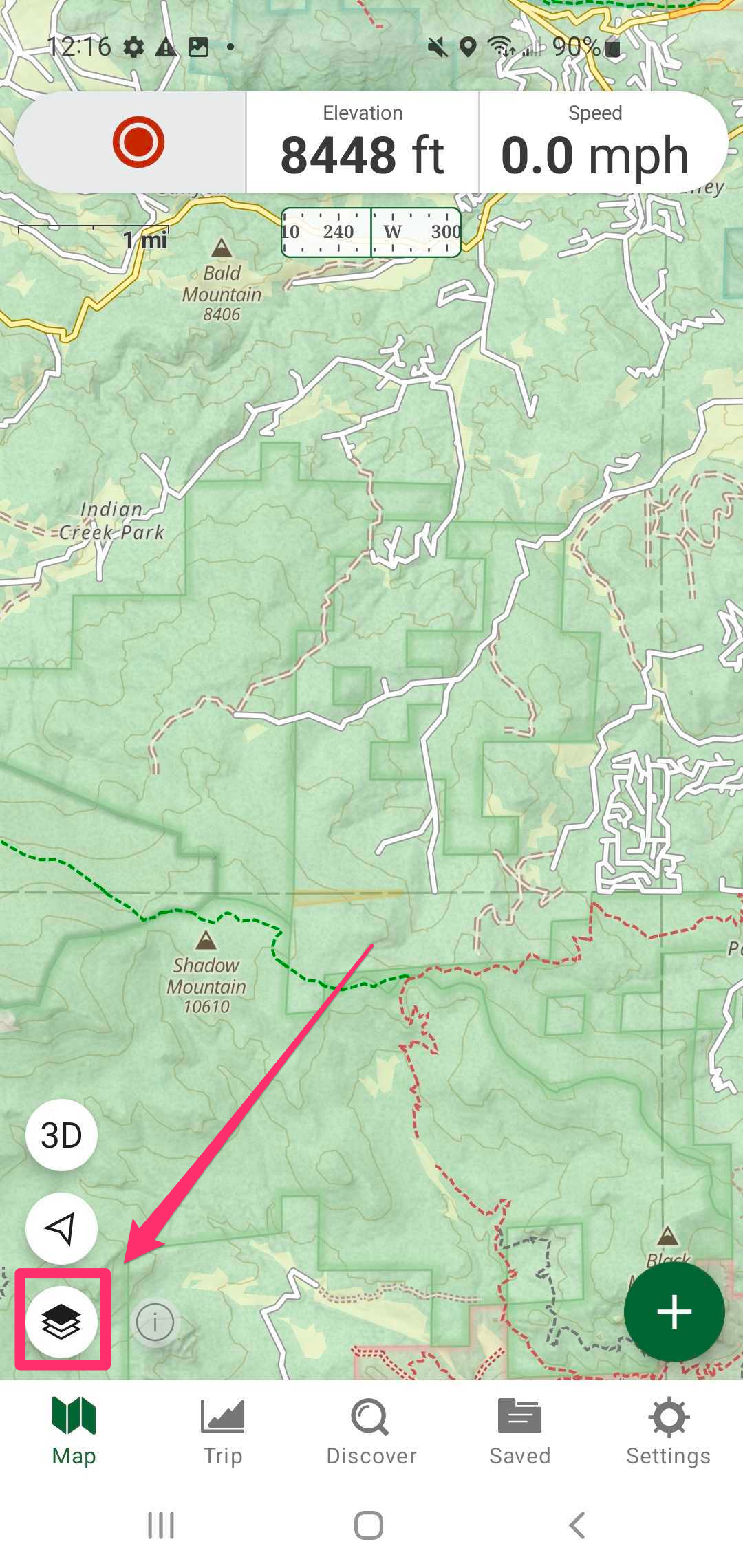743x1568 pixels.
Task: Open recent apps from navigation bar
Action: 161,1525
